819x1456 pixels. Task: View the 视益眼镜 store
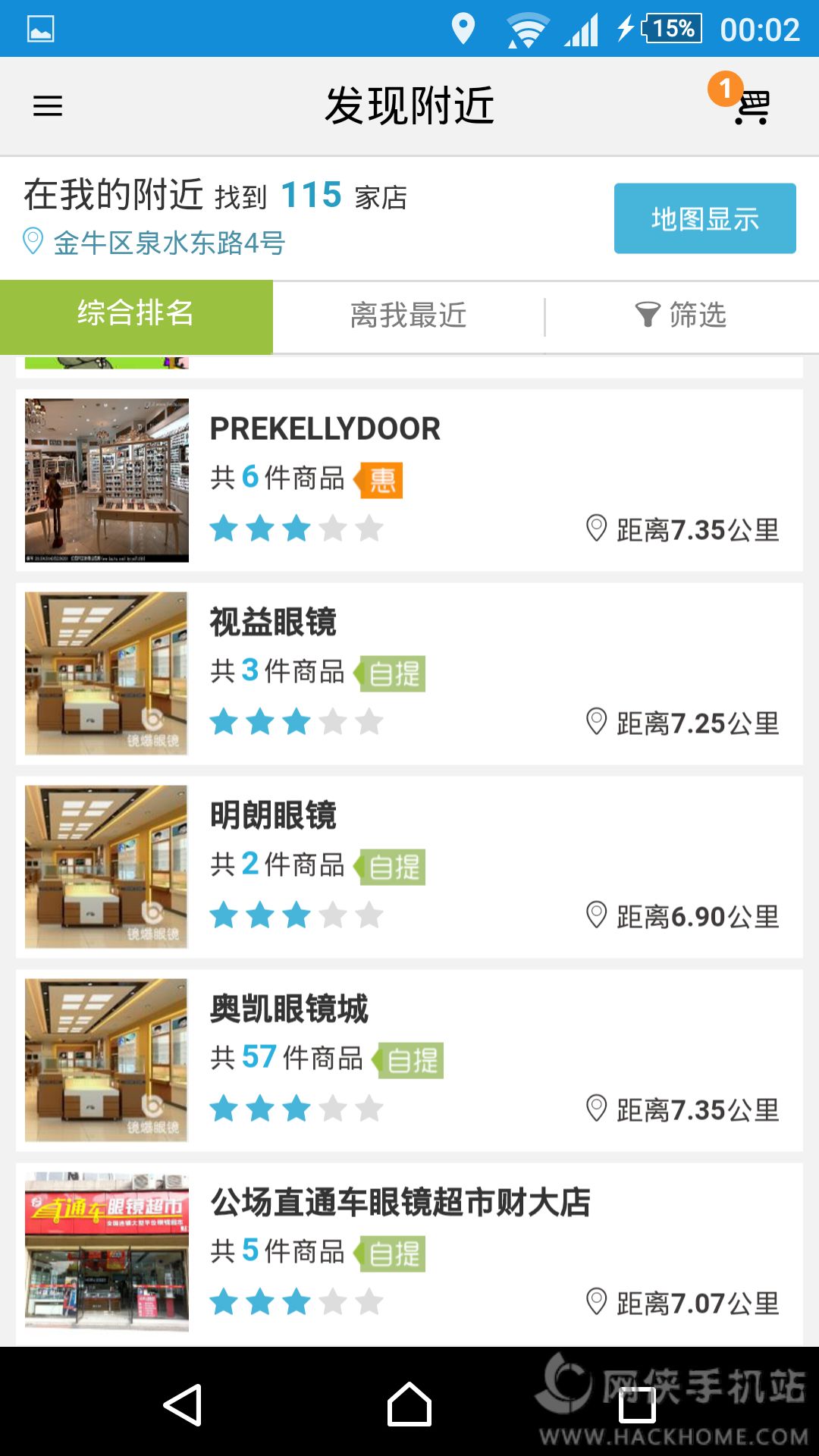(409, 673)
